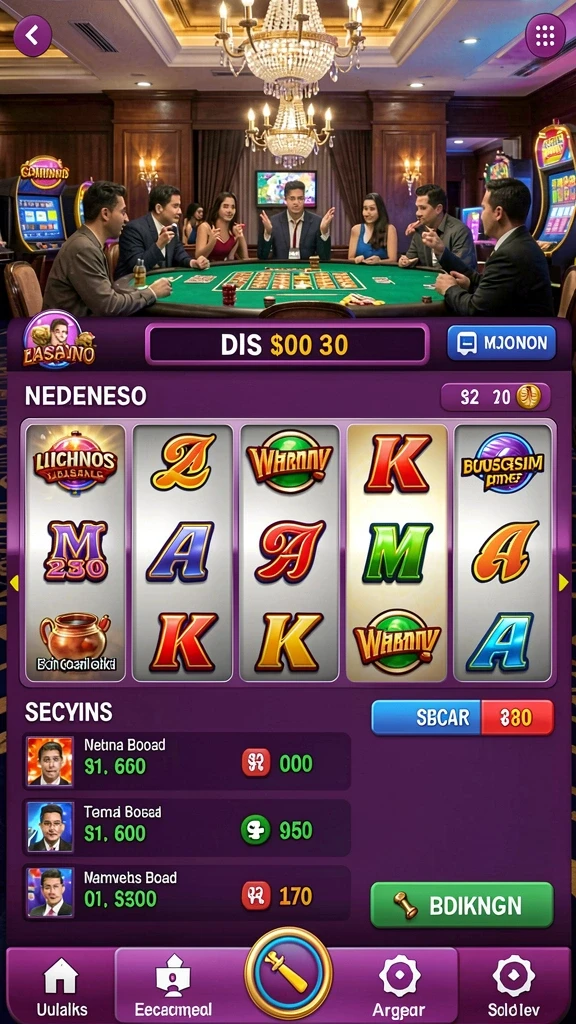Screen dimensions: 576x1024
Task: Go back with the top-left arrow
Action: pos(32,36)
